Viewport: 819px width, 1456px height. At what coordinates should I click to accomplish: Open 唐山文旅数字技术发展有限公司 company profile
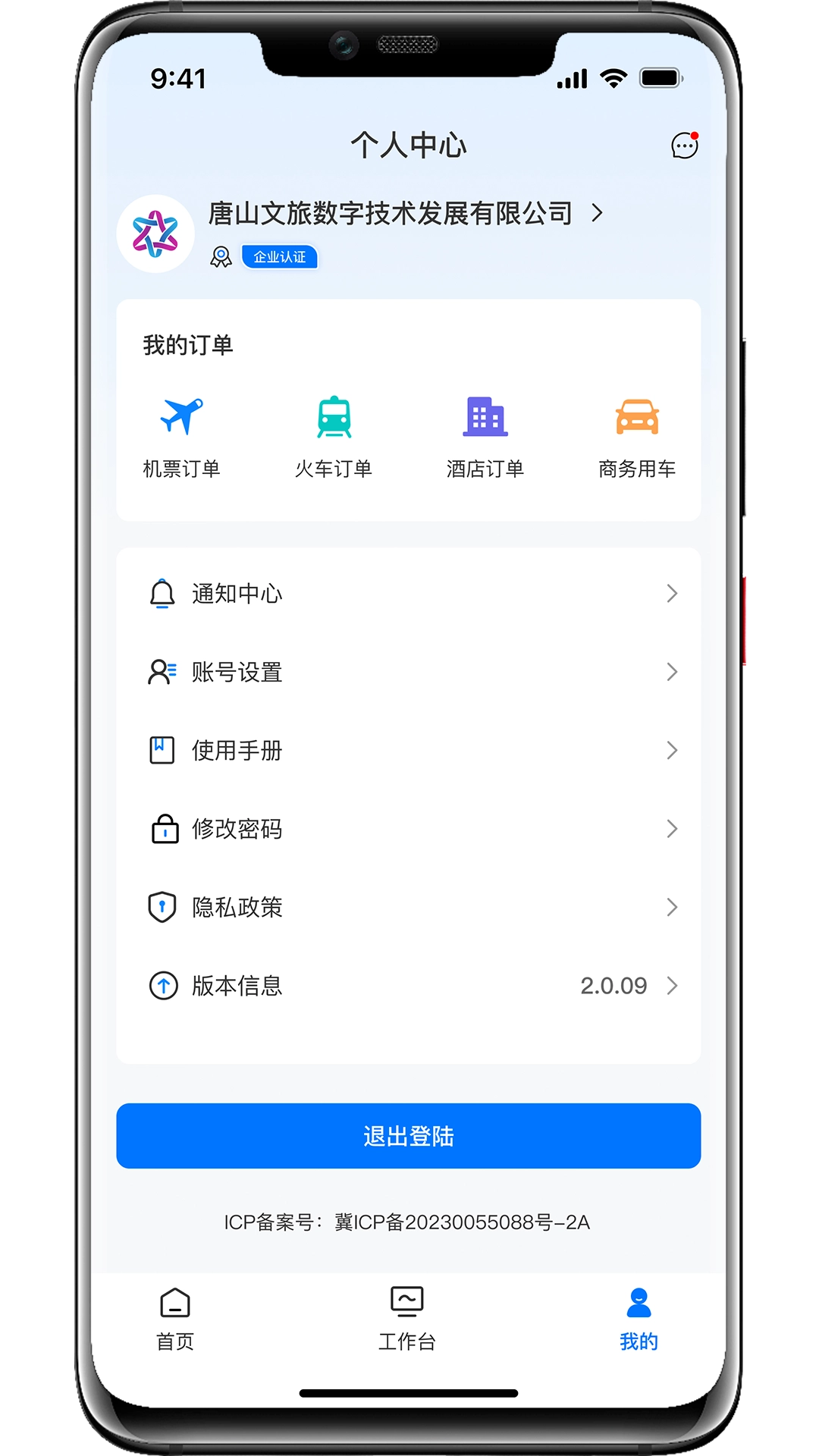[x=406, y=214]
